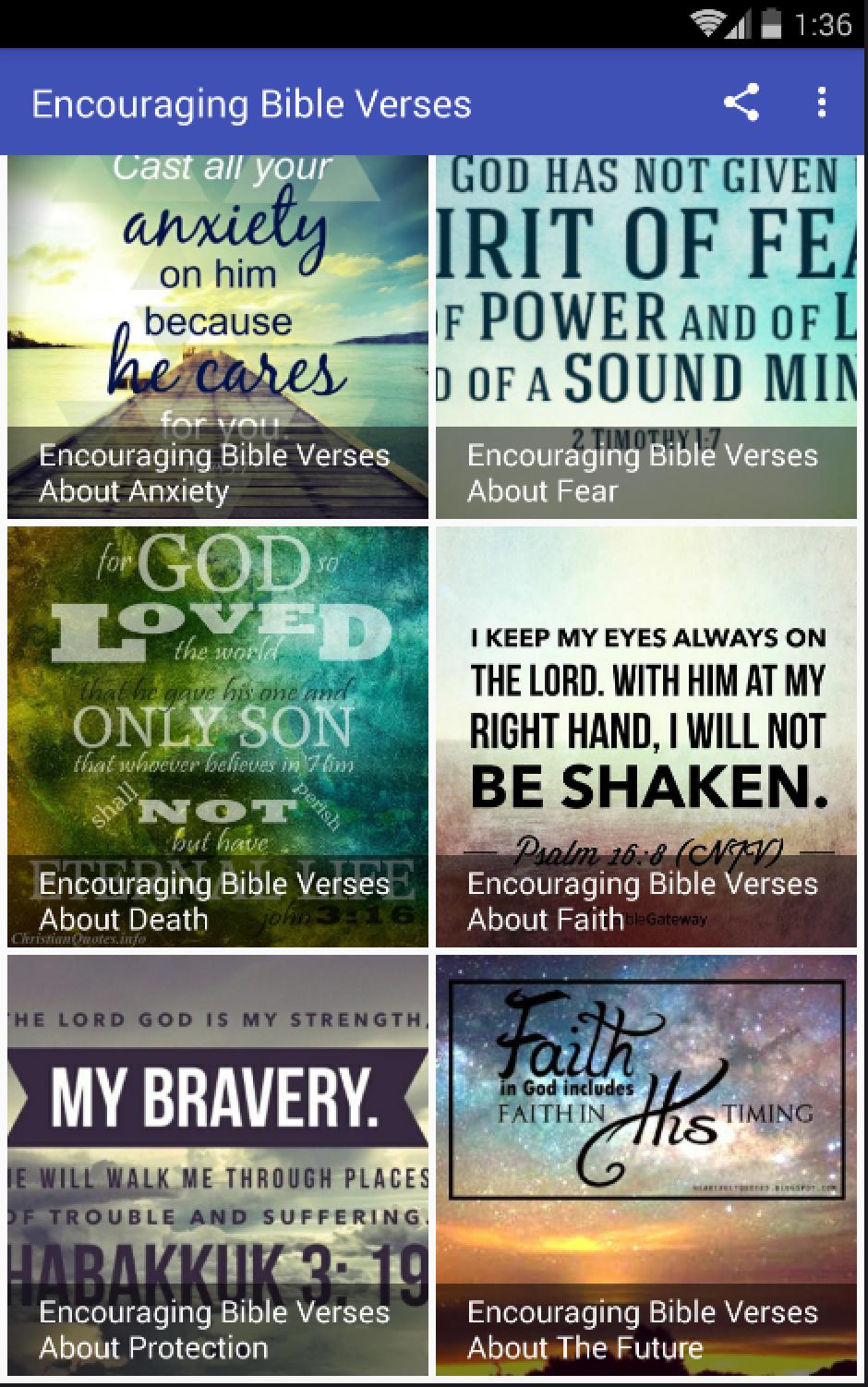Select the Verses About Death tile
The width and height of the screenshot is (868, 1387).
pyautogui.click(x=218, y=737)
